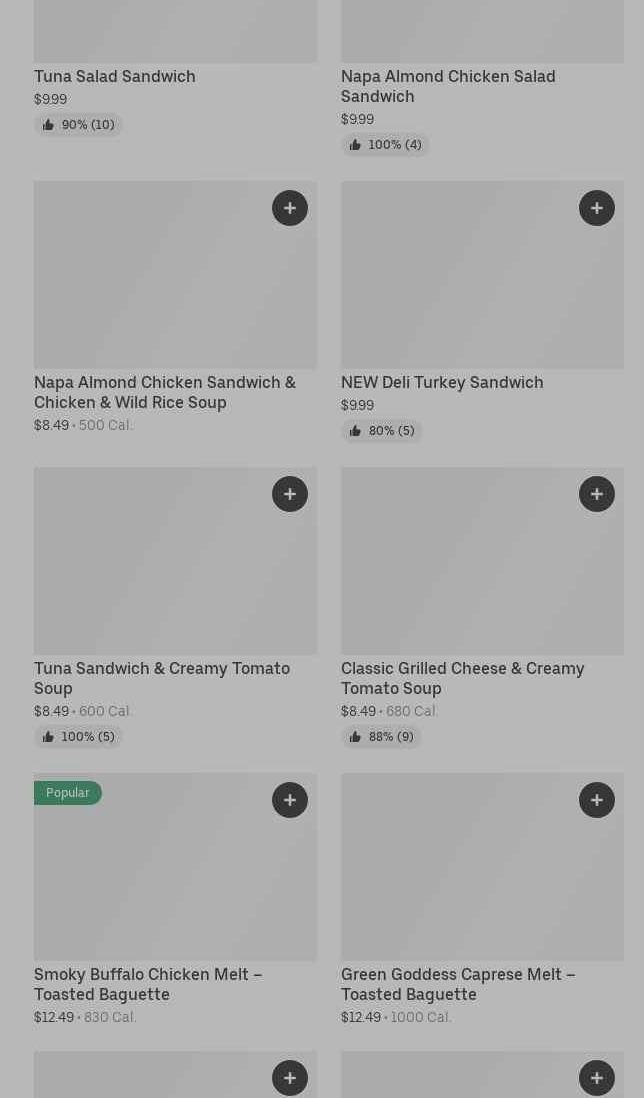Image resolution: width=644 pixels, height=1098 pixels.
Task: Add Smoky Buffalo Chicken Melt to cart
Action: coord(289,800)
